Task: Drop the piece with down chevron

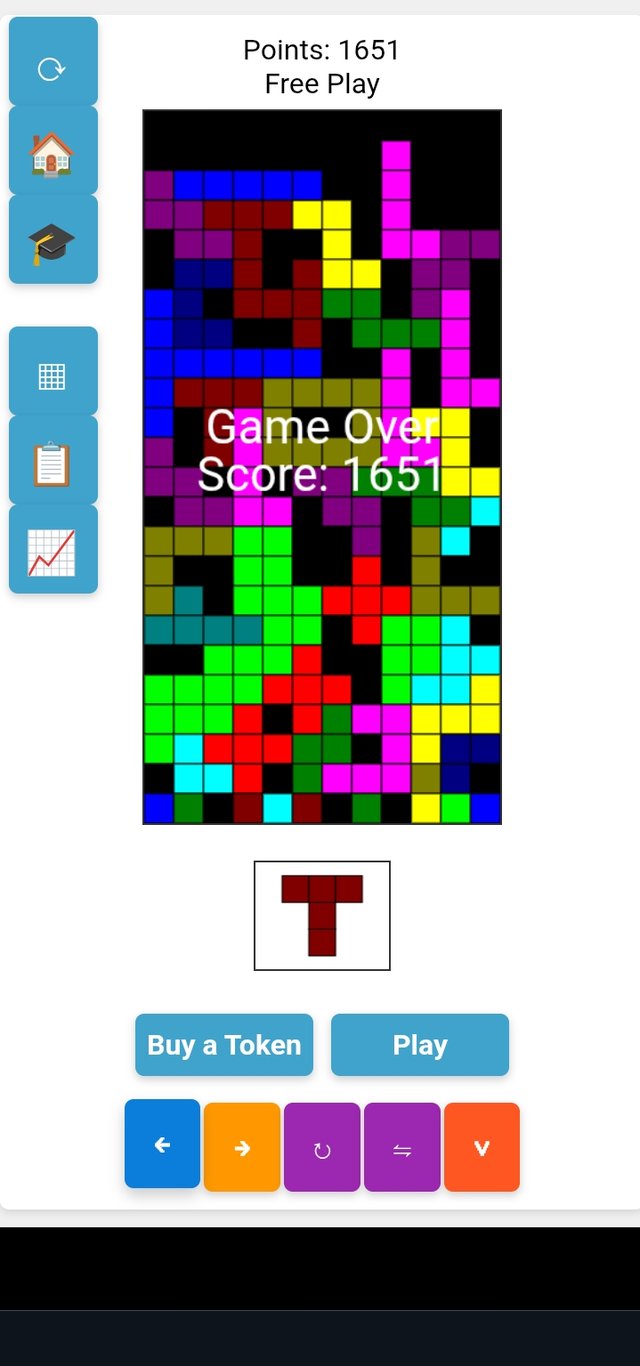Action: [481, 1147]
